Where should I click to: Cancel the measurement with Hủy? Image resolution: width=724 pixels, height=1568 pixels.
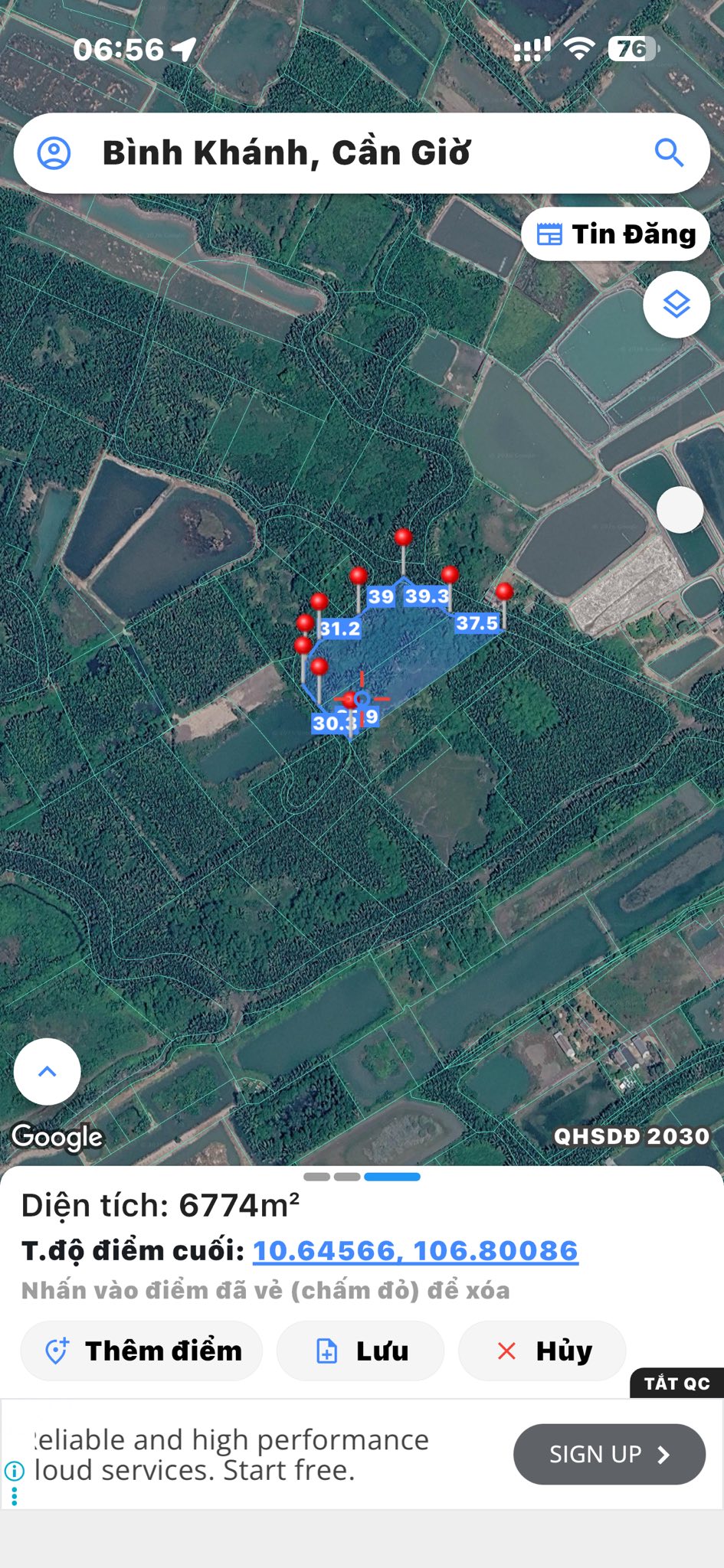tap(543, 1351)
